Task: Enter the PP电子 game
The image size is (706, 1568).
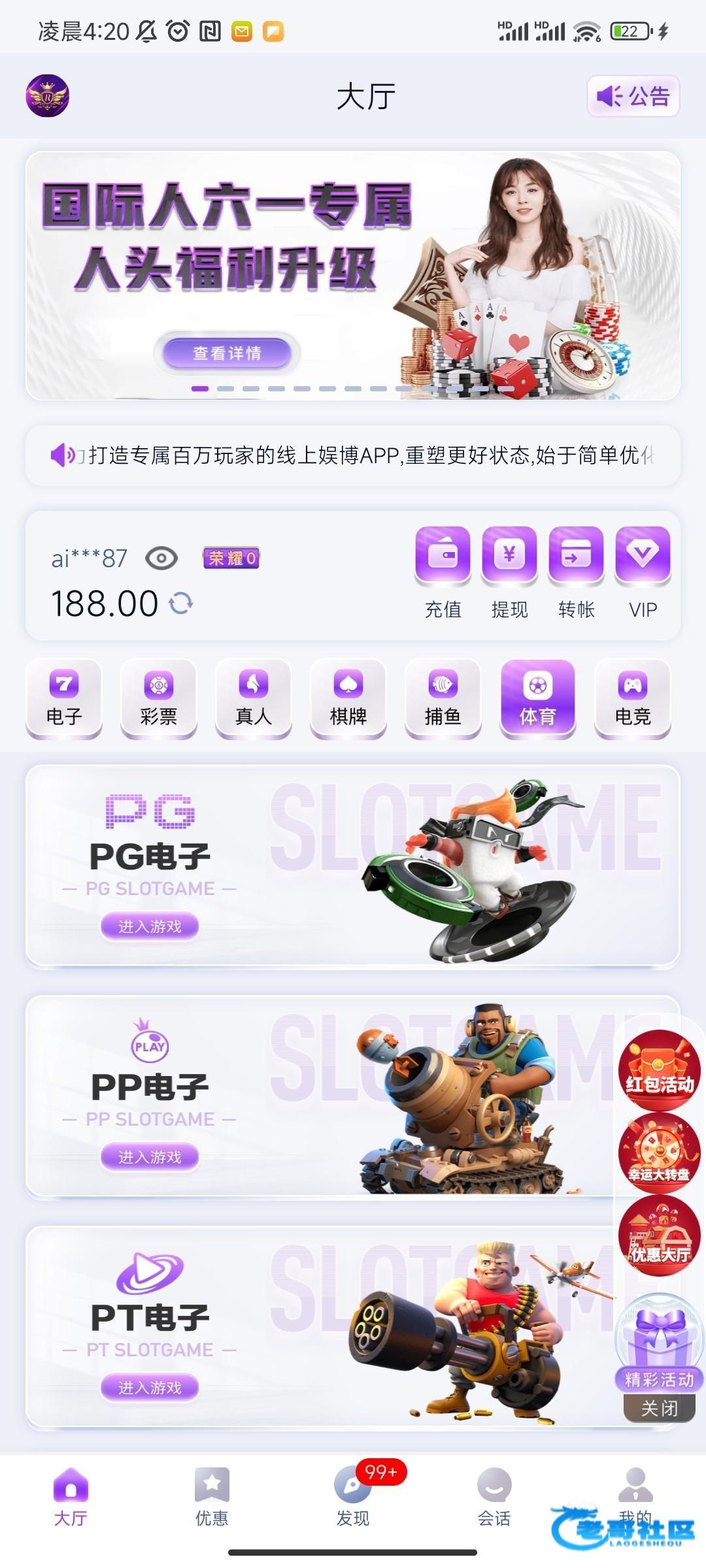Action: point(150,1157)
